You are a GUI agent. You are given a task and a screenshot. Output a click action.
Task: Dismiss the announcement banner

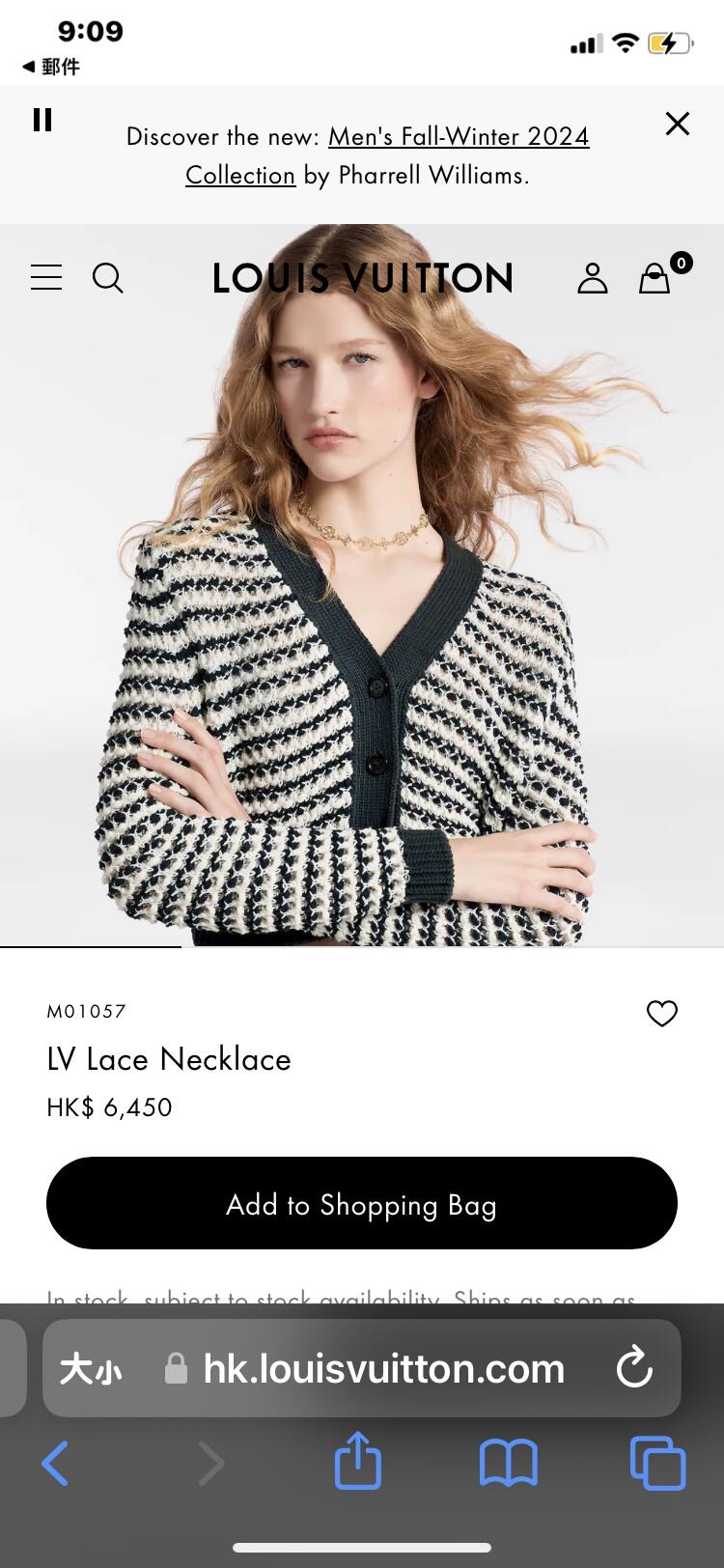pyautogui.click(x=678, y=124)
